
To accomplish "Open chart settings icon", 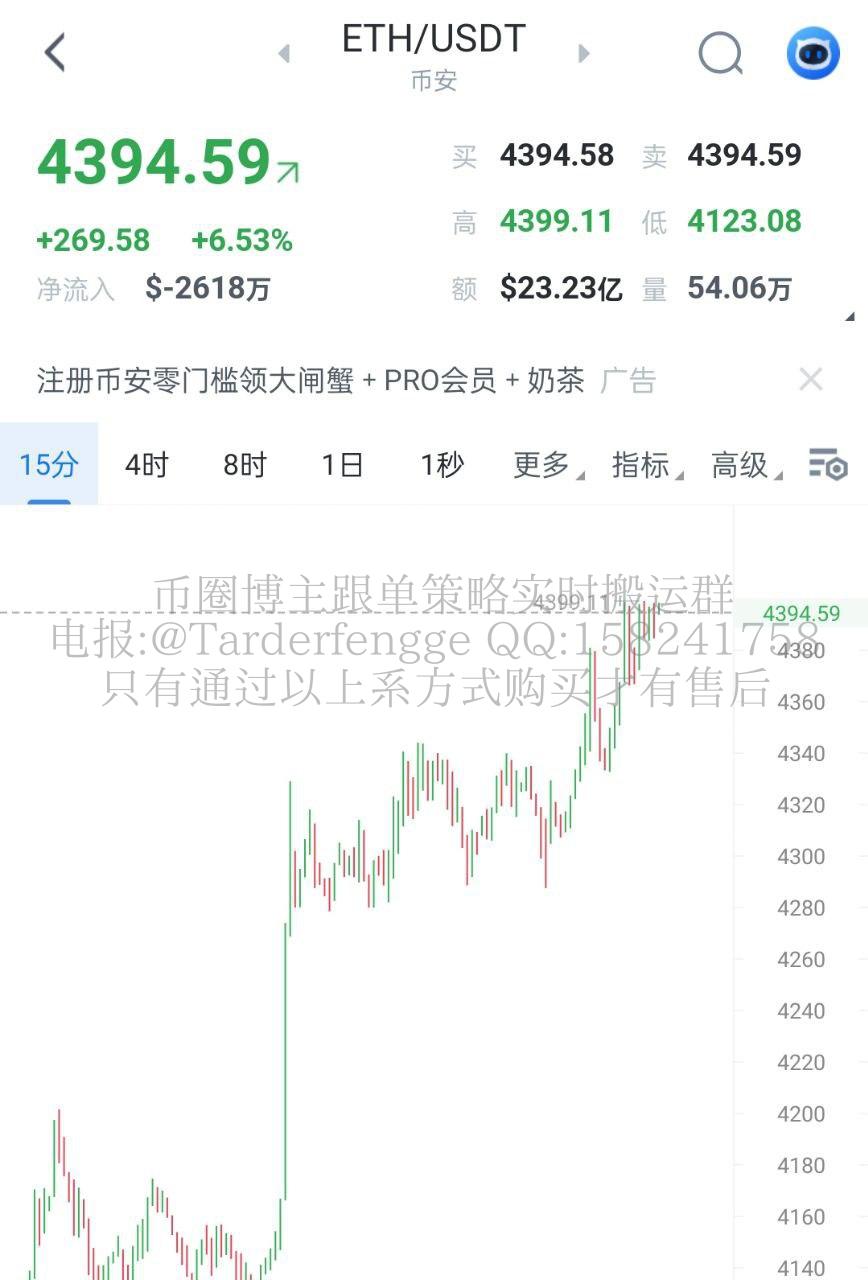I will [x=827, y=464].
